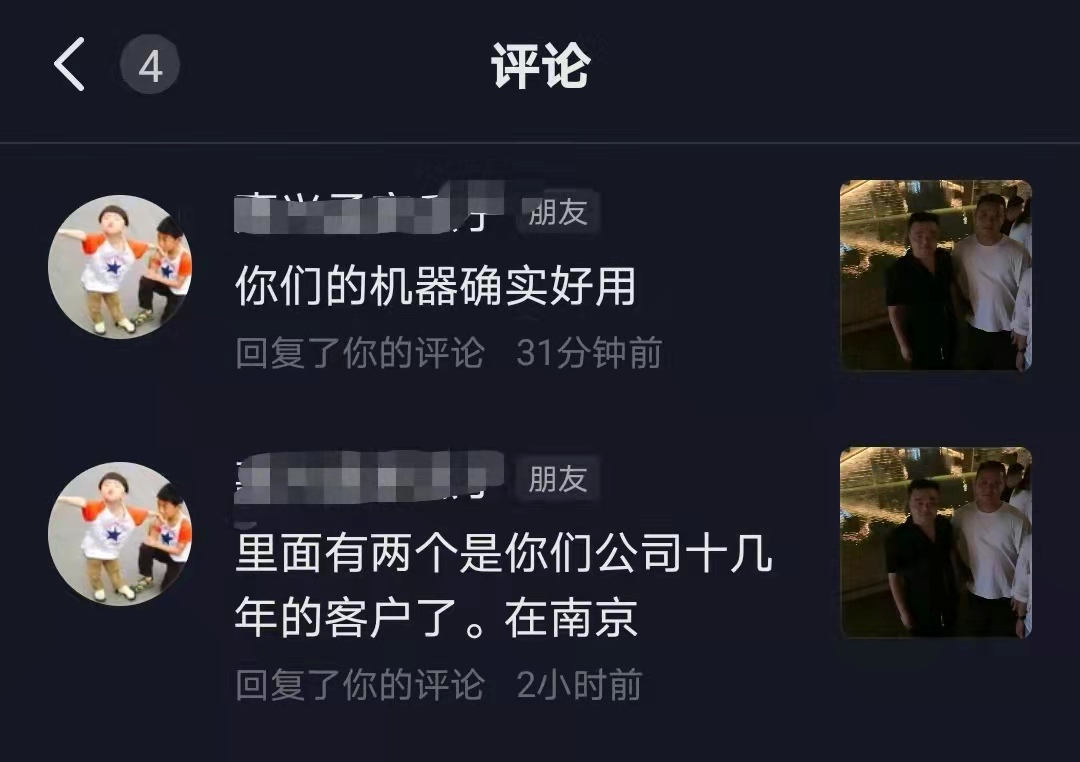Screen dimensions: 1080x762
Task: Open video thumbnail beside the '在南京' comment
Action: click(x=935, y=542)
